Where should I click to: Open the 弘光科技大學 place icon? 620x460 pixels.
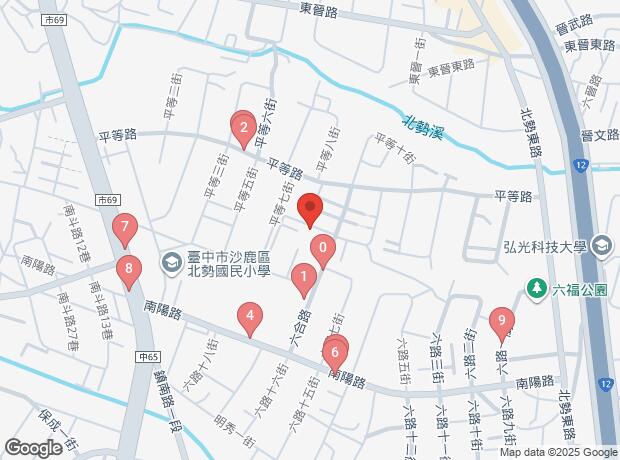click(602, 244)
